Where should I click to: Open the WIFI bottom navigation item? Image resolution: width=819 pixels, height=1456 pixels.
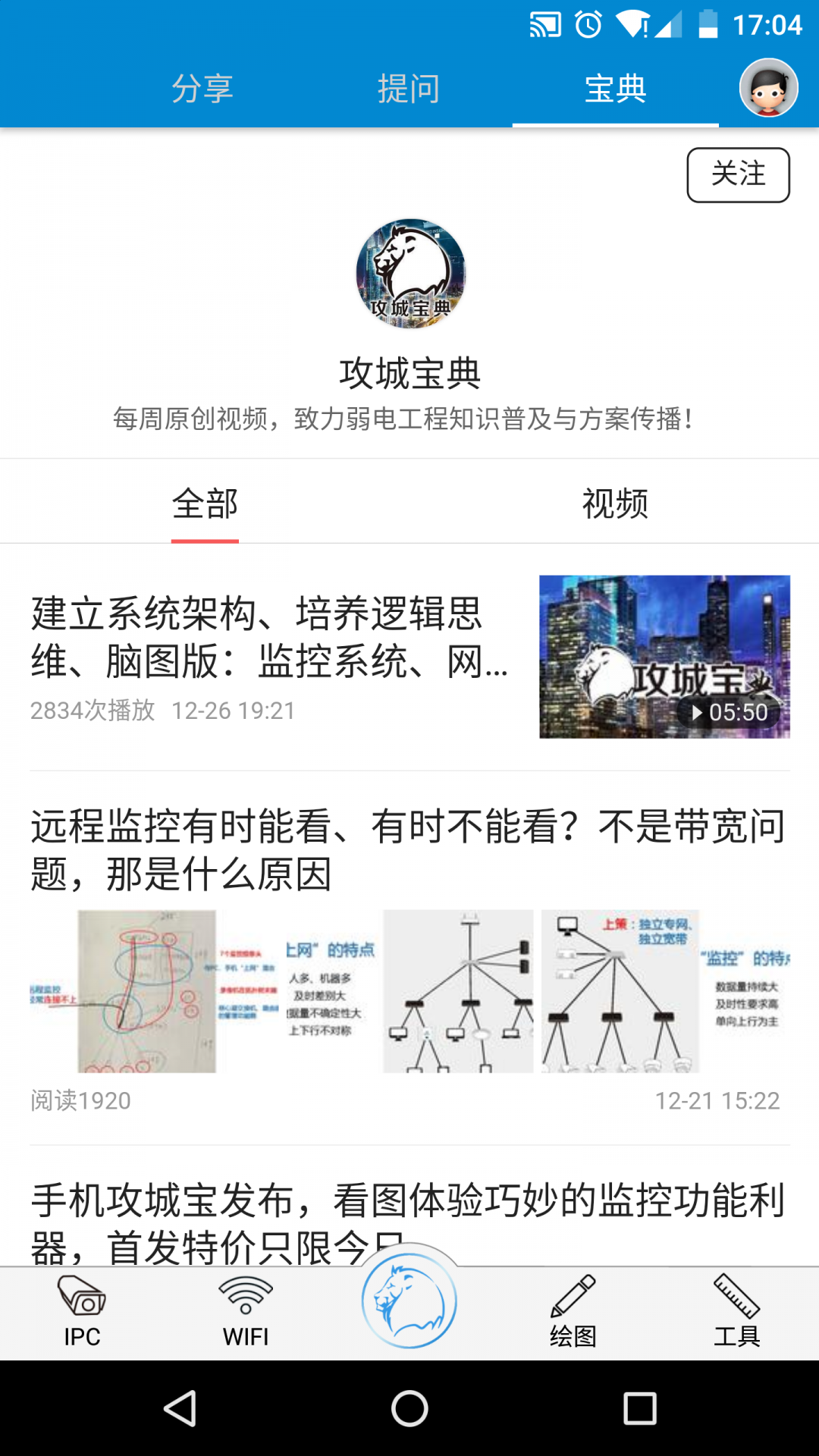pos(246,1313)
